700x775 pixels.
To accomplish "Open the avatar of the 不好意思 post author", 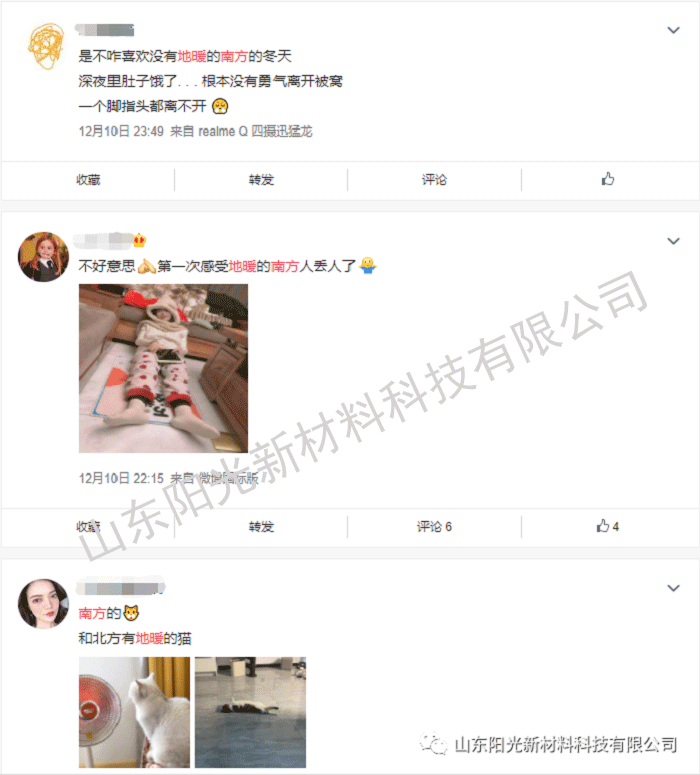I will pyautogui.click(x=43, y=256).
